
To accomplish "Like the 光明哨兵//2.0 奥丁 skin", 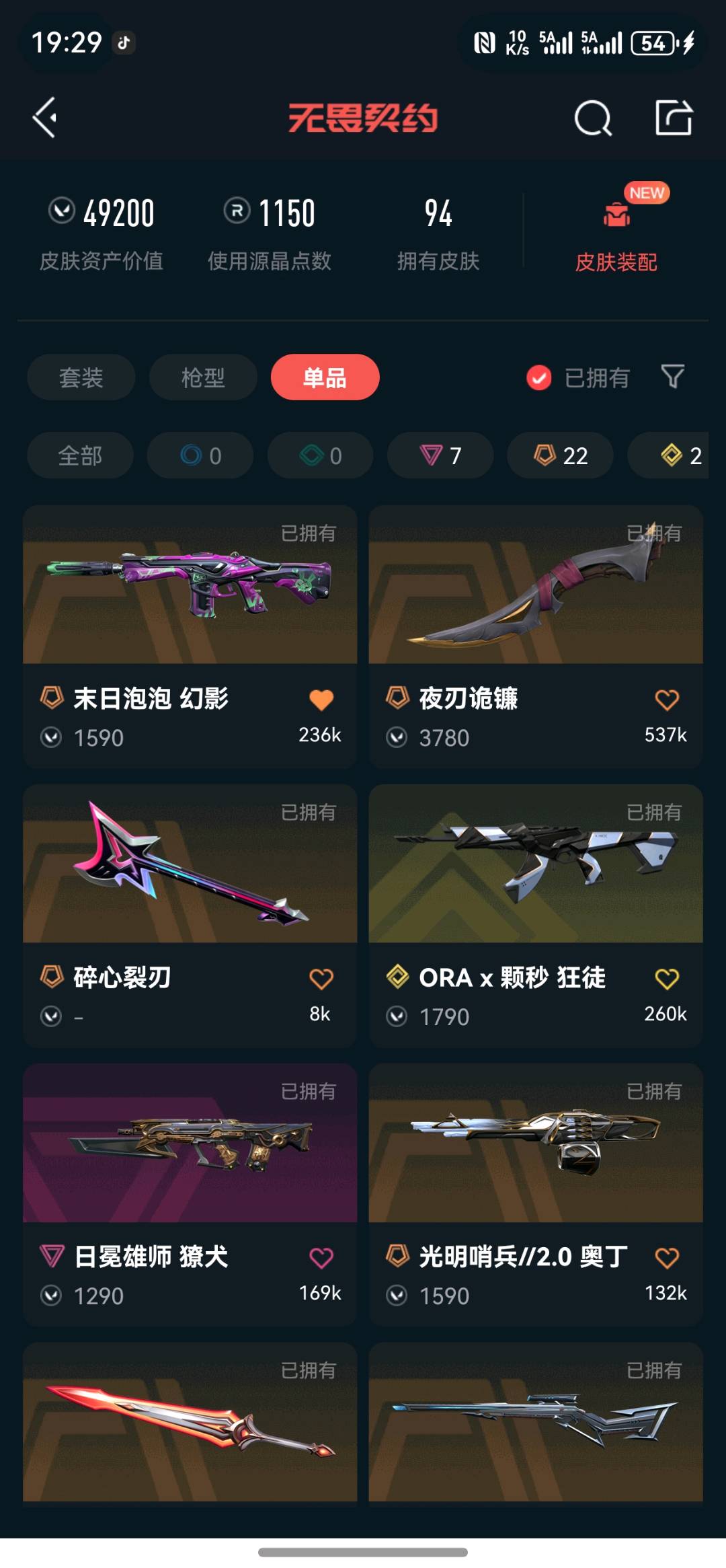I will tap(667, 1258).
